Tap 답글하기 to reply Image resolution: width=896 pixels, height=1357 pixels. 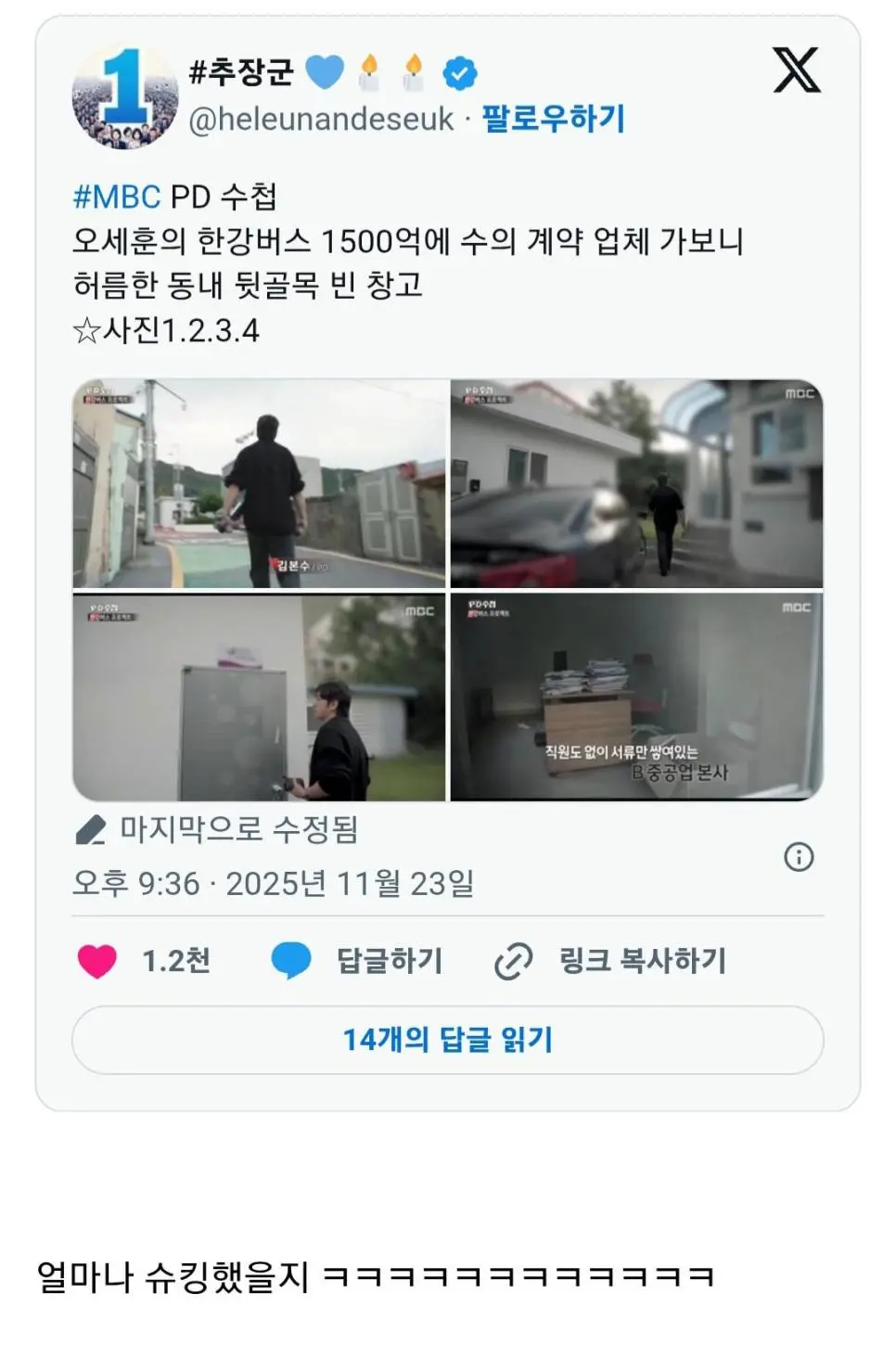click(x=357, y=961)
